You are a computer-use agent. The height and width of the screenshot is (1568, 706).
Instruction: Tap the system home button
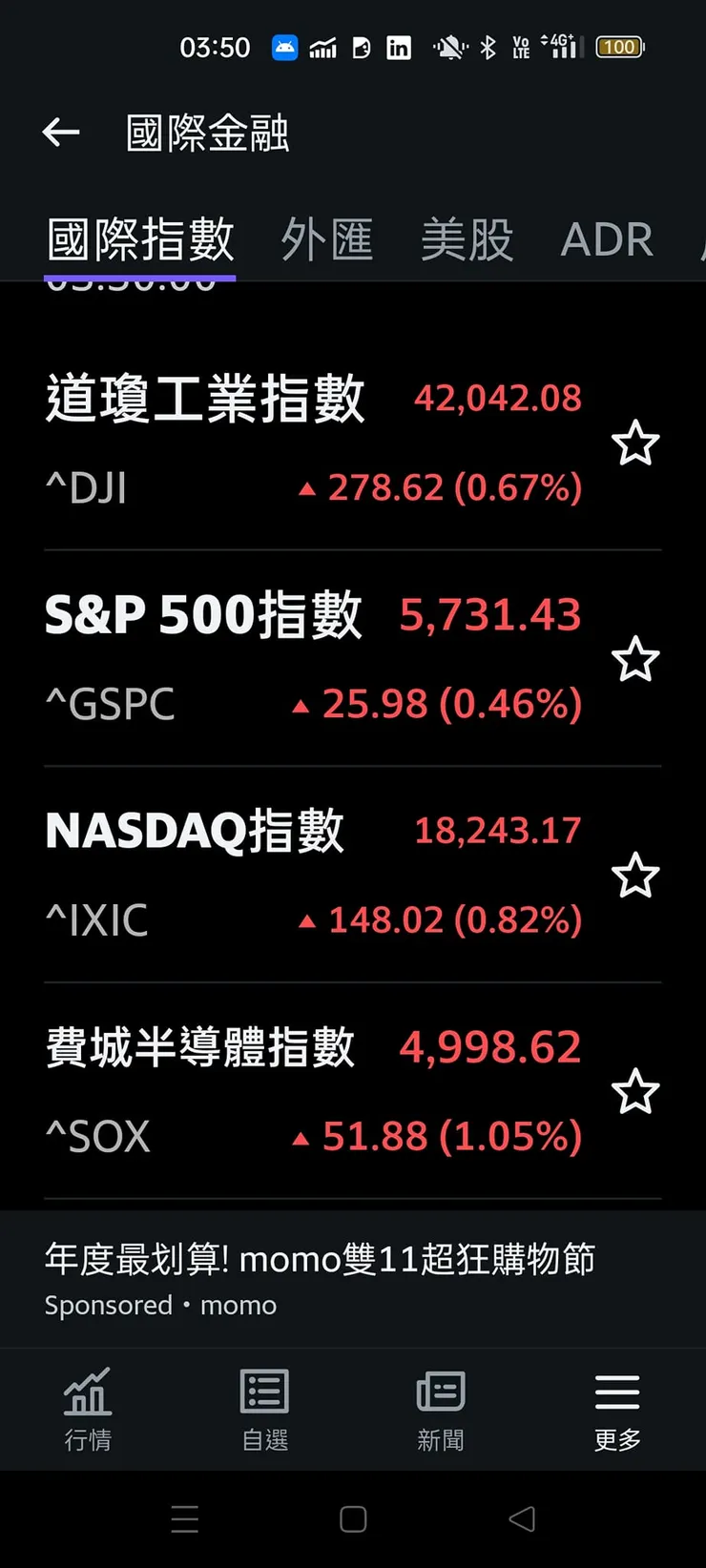[353, 1519]
